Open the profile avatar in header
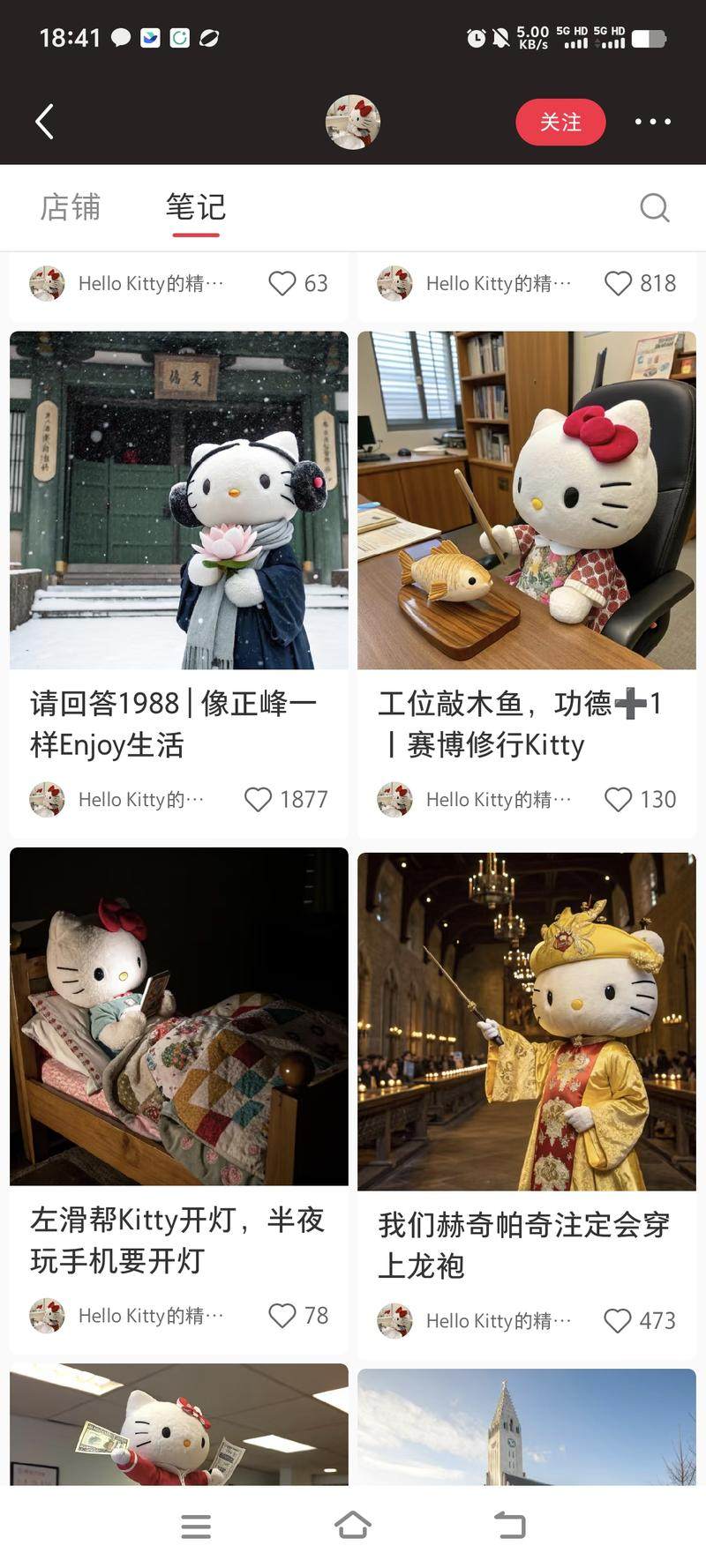The height and width of the screenshot is (1568, 706). pyautogui.click(x=353, y=122)
